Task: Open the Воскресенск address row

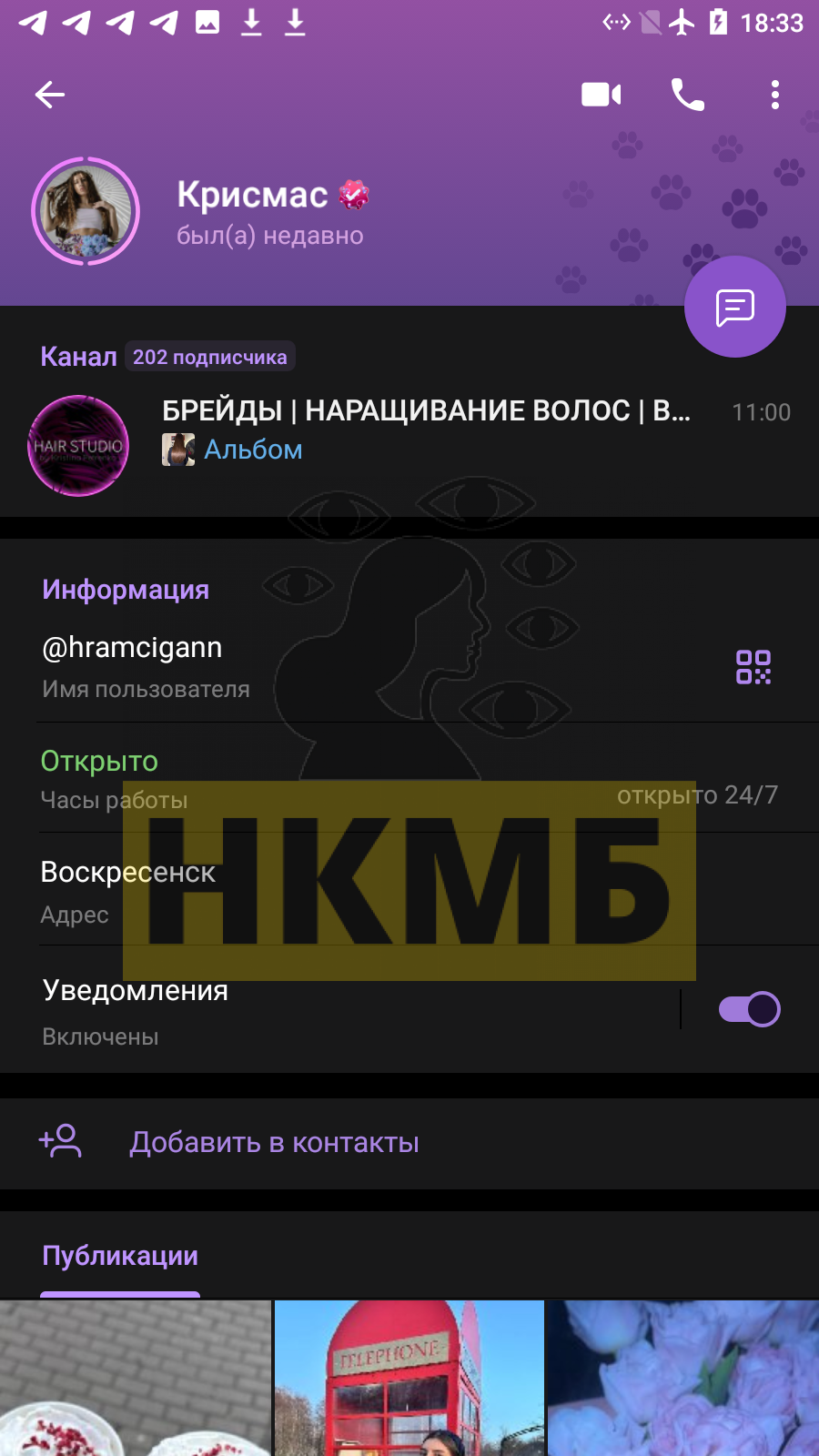Action: point(409,890)
